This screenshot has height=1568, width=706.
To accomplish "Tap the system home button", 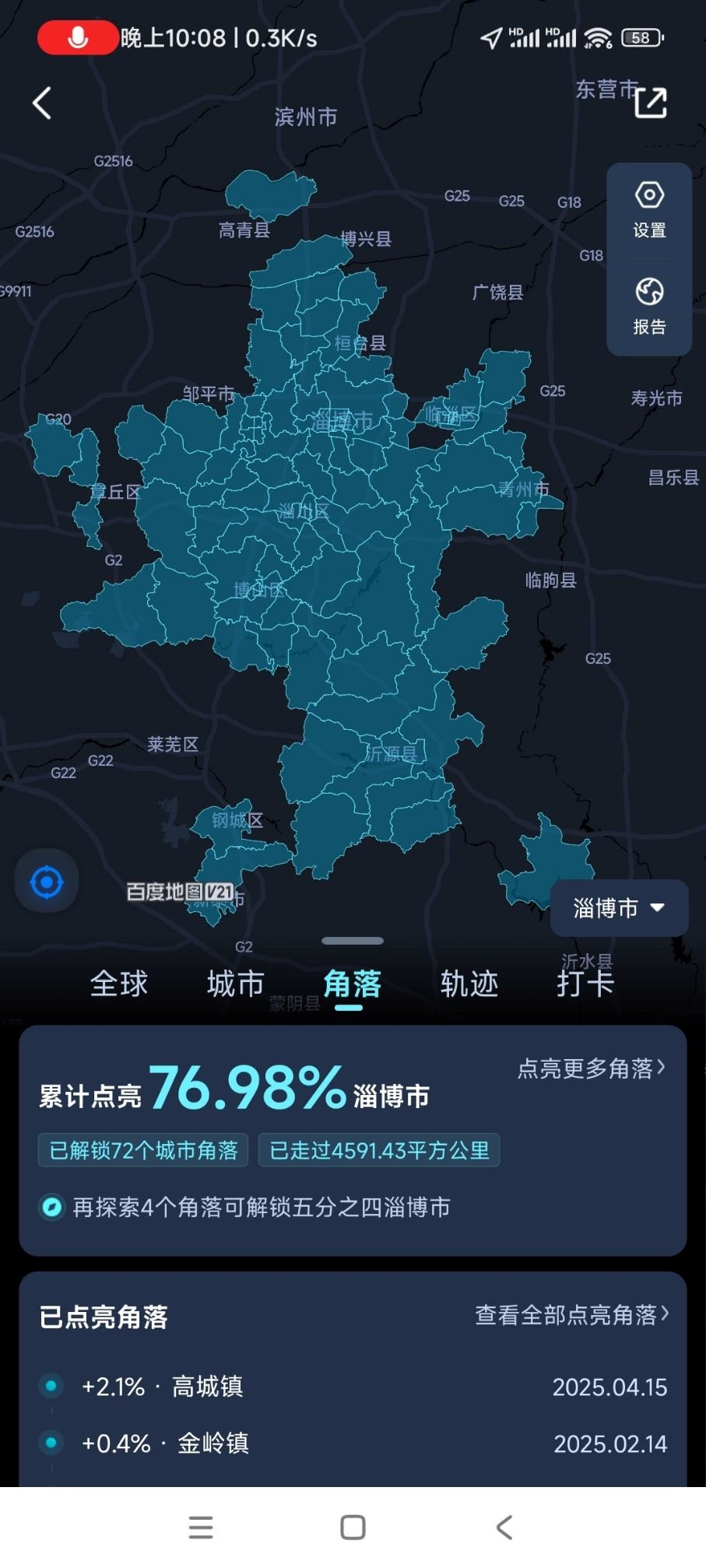I will (x=353, y=1528).
